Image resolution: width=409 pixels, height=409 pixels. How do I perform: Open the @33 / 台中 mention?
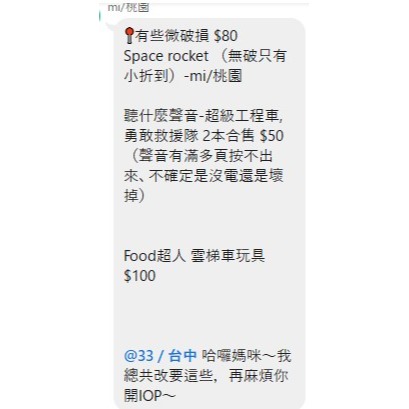160,356
